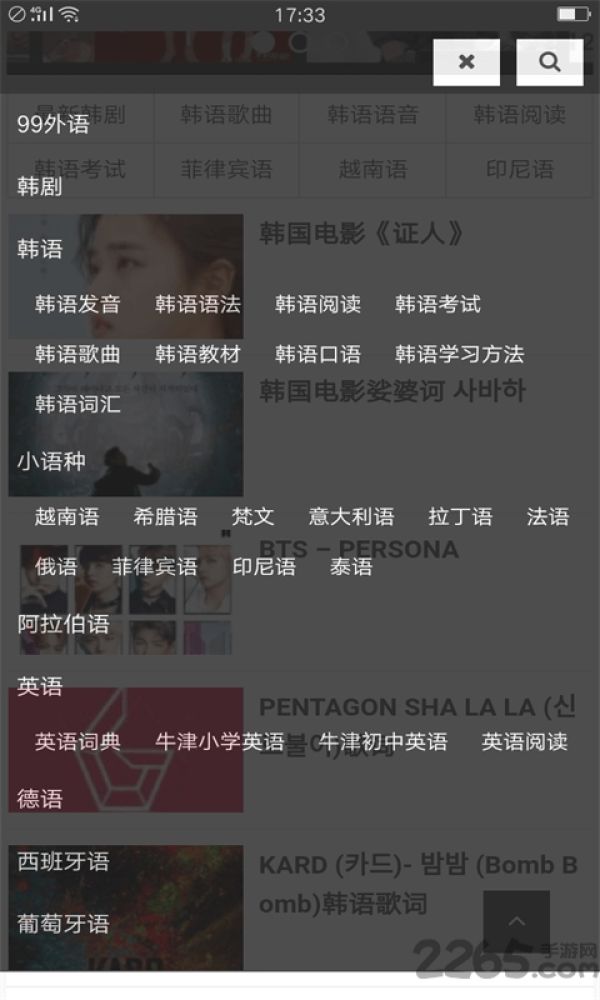Select 韩语词汇 submenu link

[78, 404]
